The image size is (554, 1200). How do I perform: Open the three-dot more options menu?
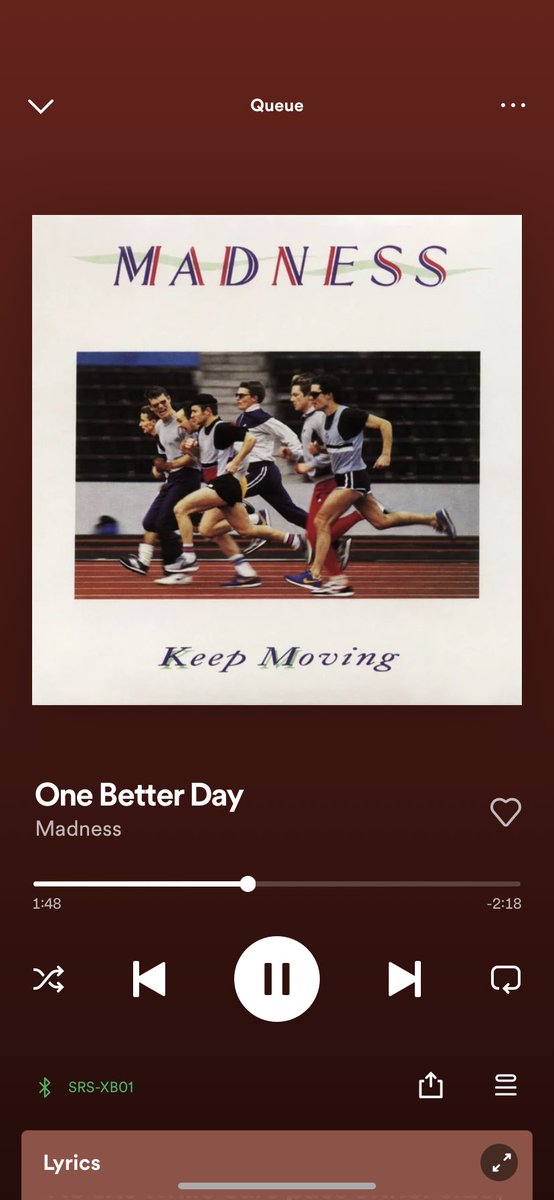tap(512, 105)
